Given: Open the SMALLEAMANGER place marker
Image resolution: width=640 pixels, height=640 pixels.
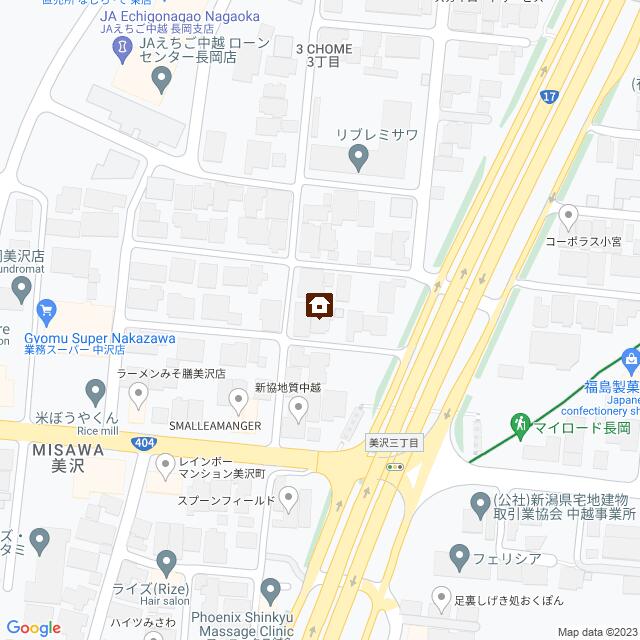Looking at the screenshot, I should 238,401.
